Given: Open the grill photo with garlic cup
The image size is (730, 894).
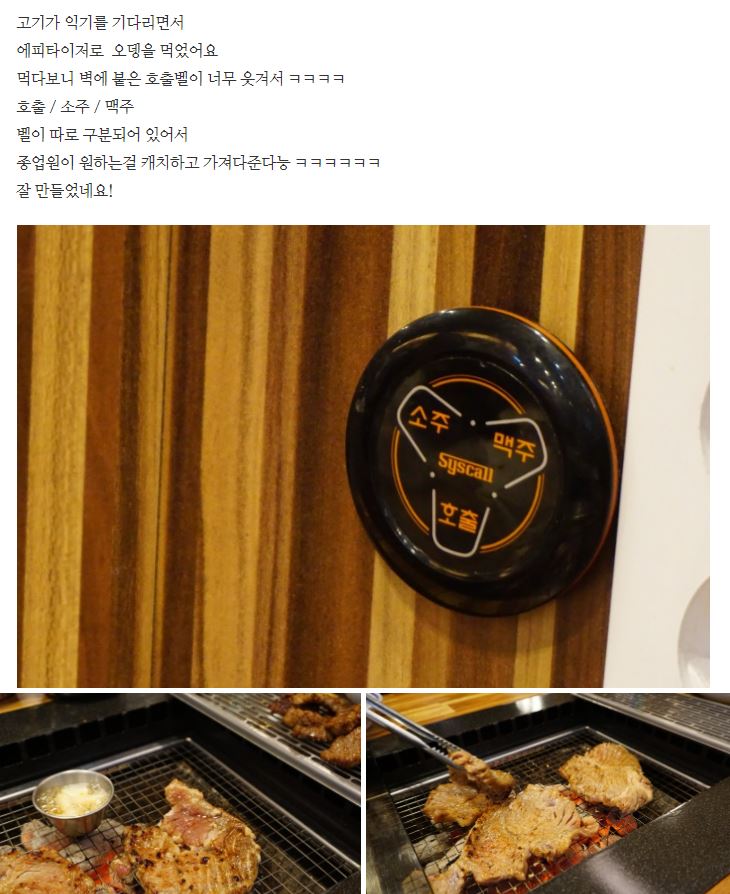Looking at the screenshot, I should point(180,793).
